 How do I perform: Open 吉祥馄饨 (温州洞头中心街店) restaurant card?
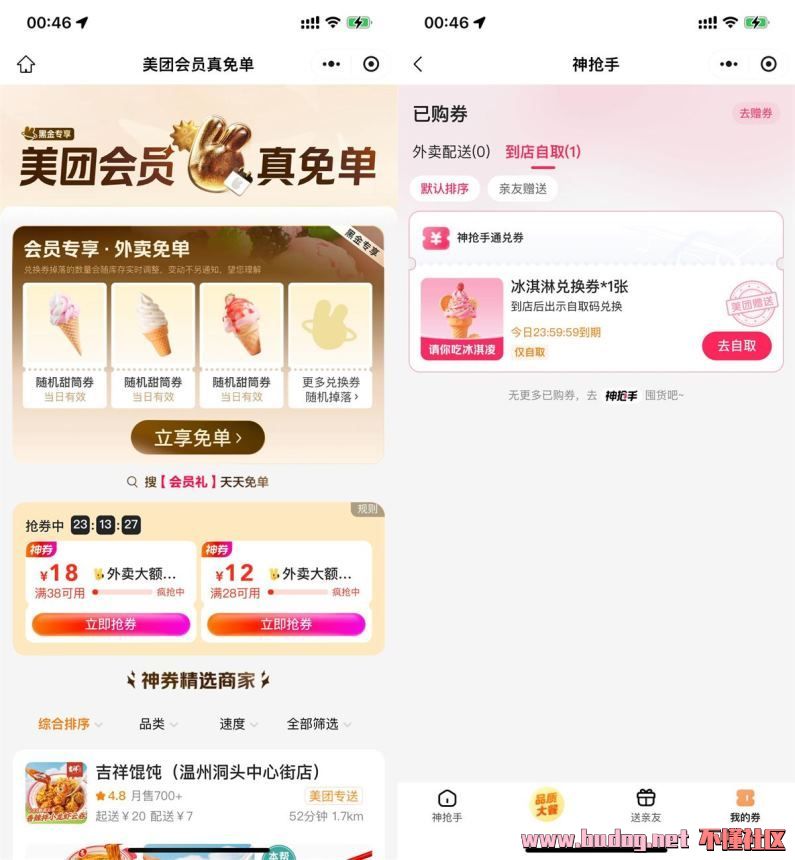click(198, 795)
